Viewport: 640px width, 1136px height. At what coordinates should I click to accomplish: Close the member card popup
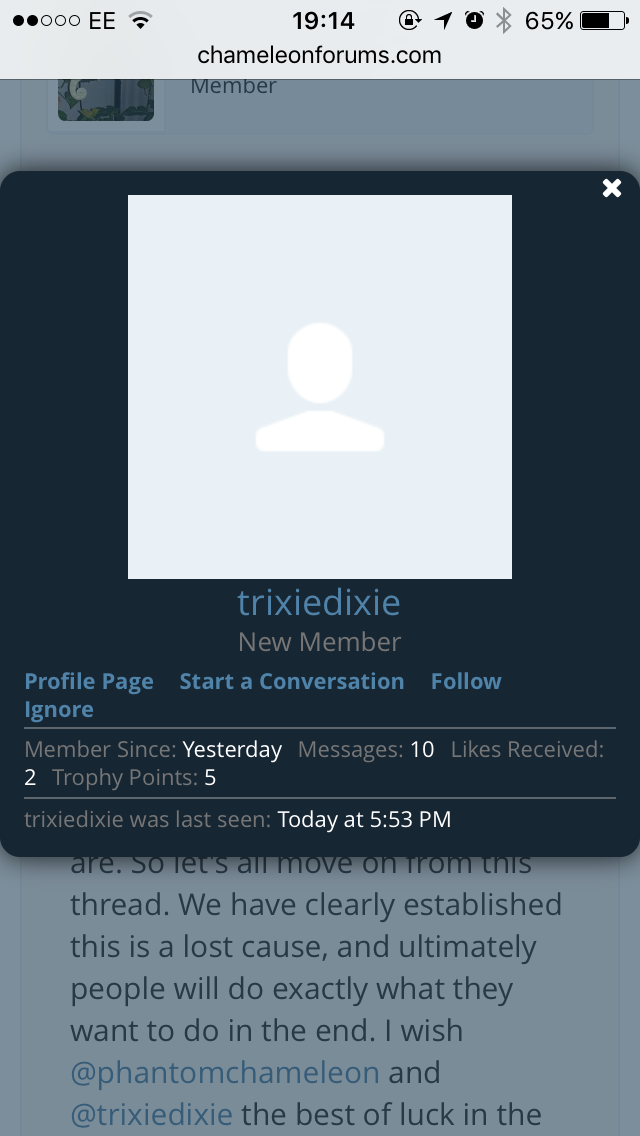coord(612,188)
